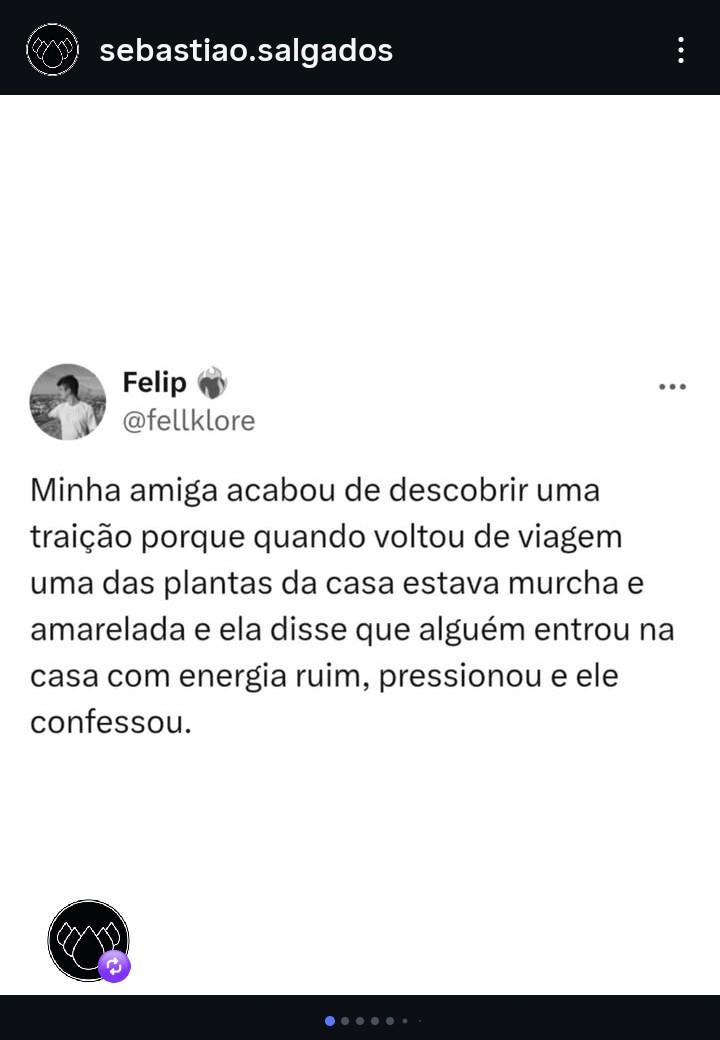Tap the repost avatar badge
Viewport: 720px width, 1040px height.
(90, 941)
